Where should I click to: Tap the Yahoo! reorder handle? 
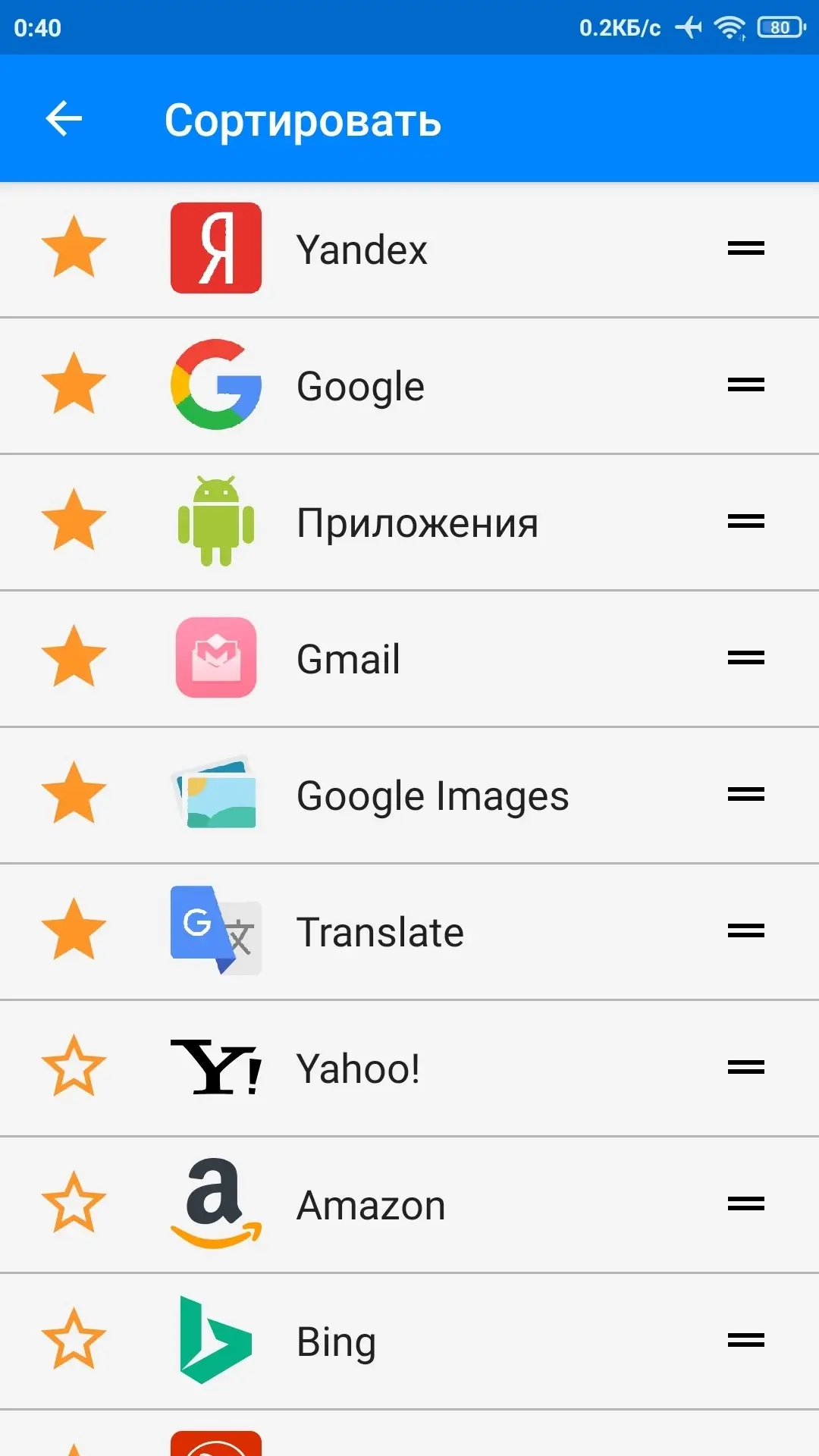[745, 1067]
